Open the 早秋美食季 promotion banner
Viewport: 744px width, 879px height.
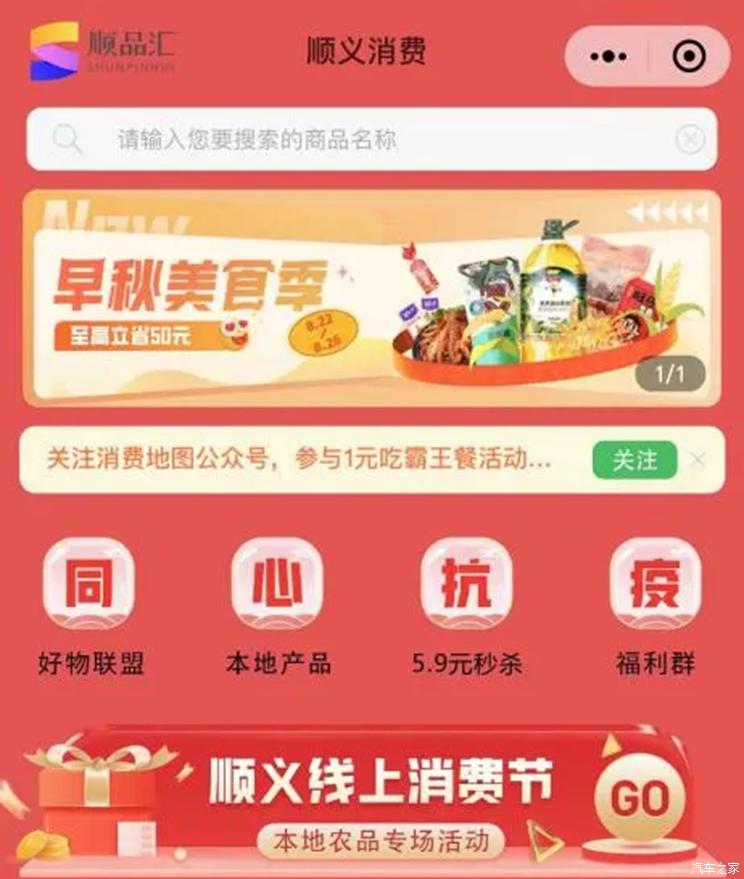pos(371,298)
